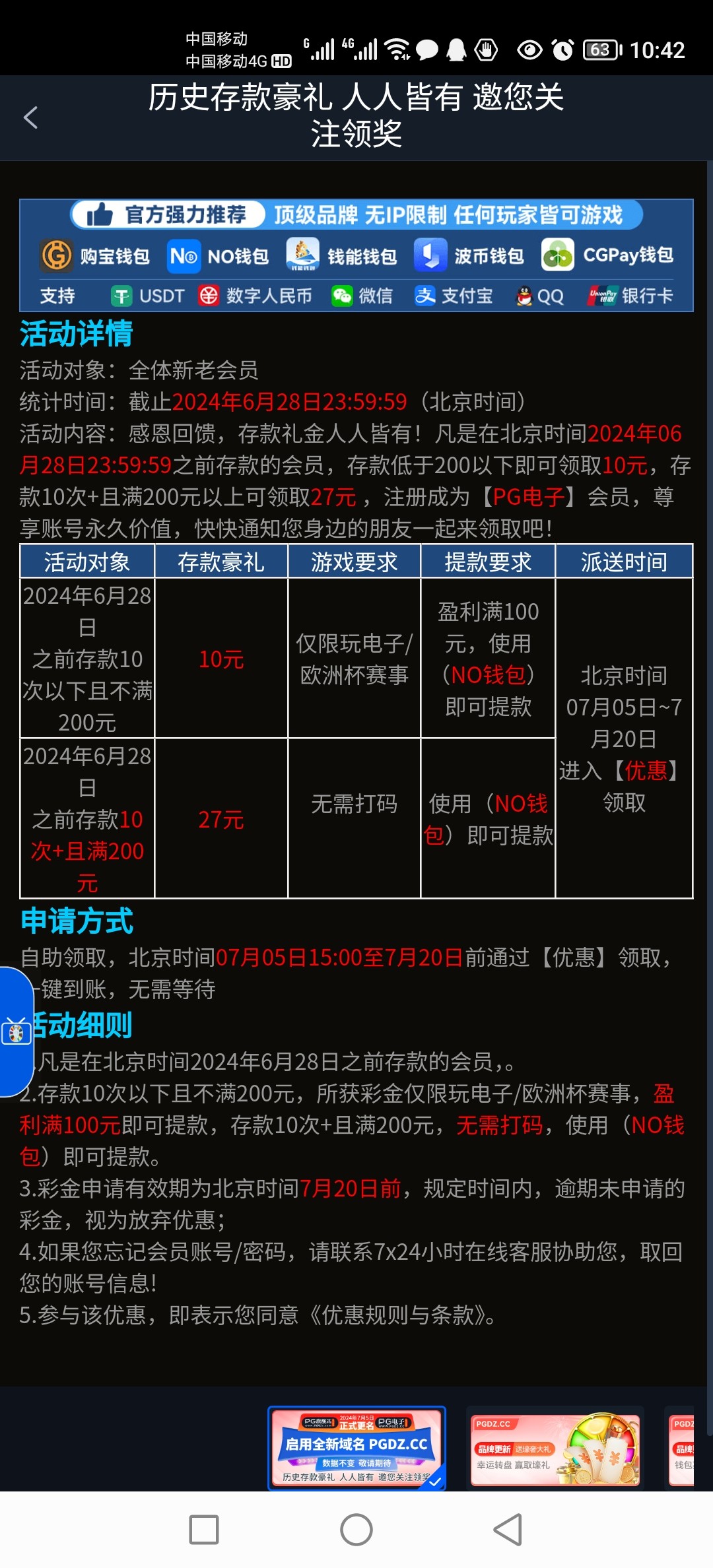Open recent apps via the square button
This screenshot has width=713, height=1568.
204,1529
